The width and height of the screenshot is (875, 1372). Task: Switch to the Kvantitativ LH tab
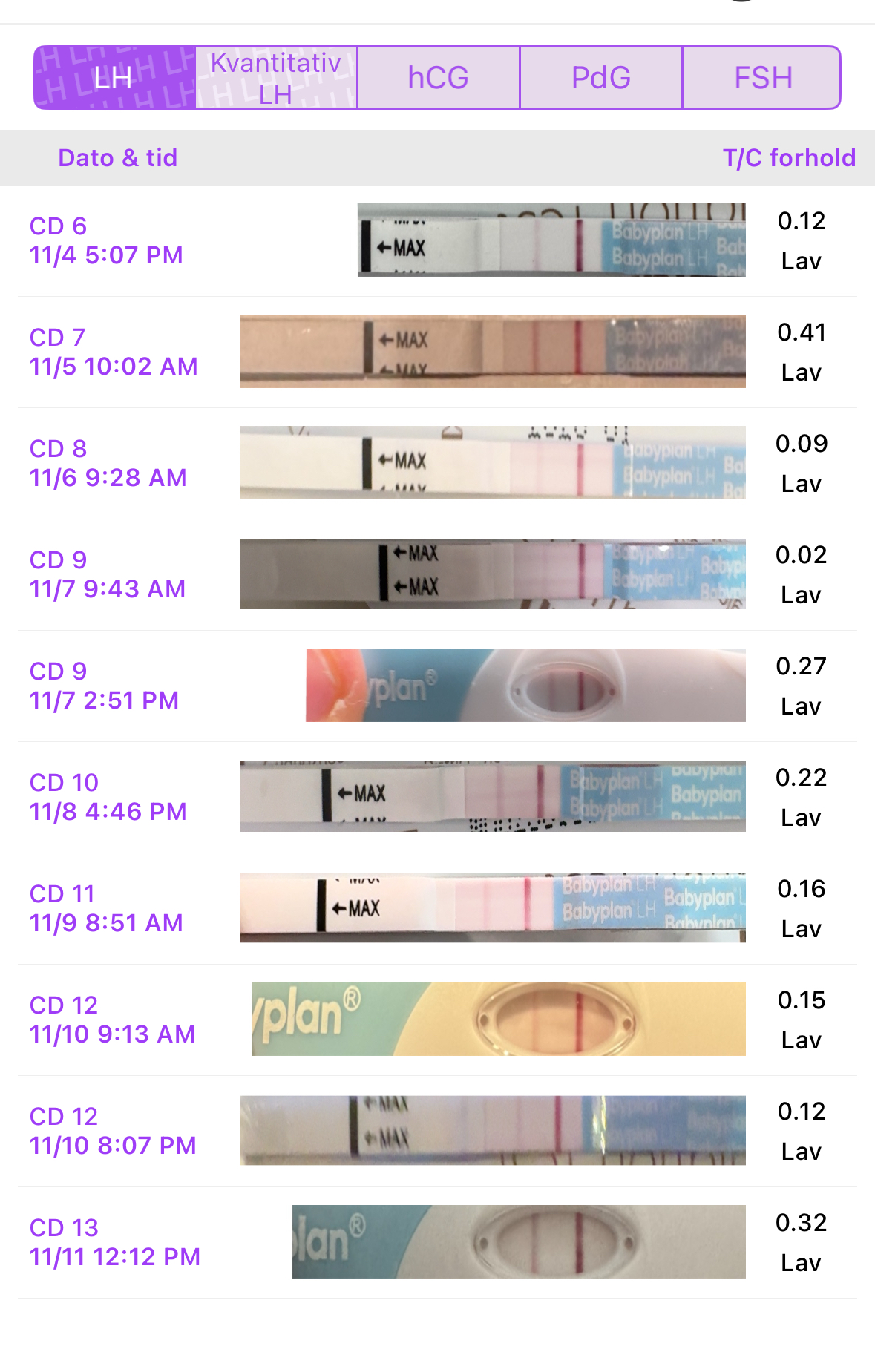(x=276, y=78)
